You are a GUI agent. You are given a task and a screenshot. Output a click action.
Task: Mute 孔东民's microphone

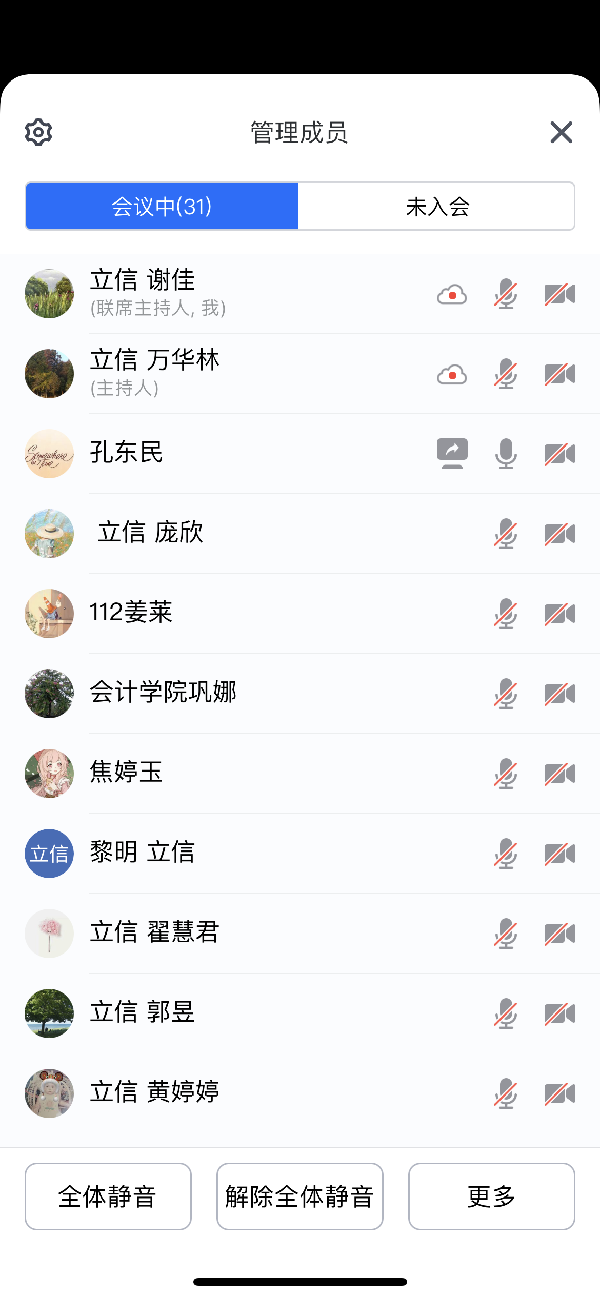coord(506,453)
